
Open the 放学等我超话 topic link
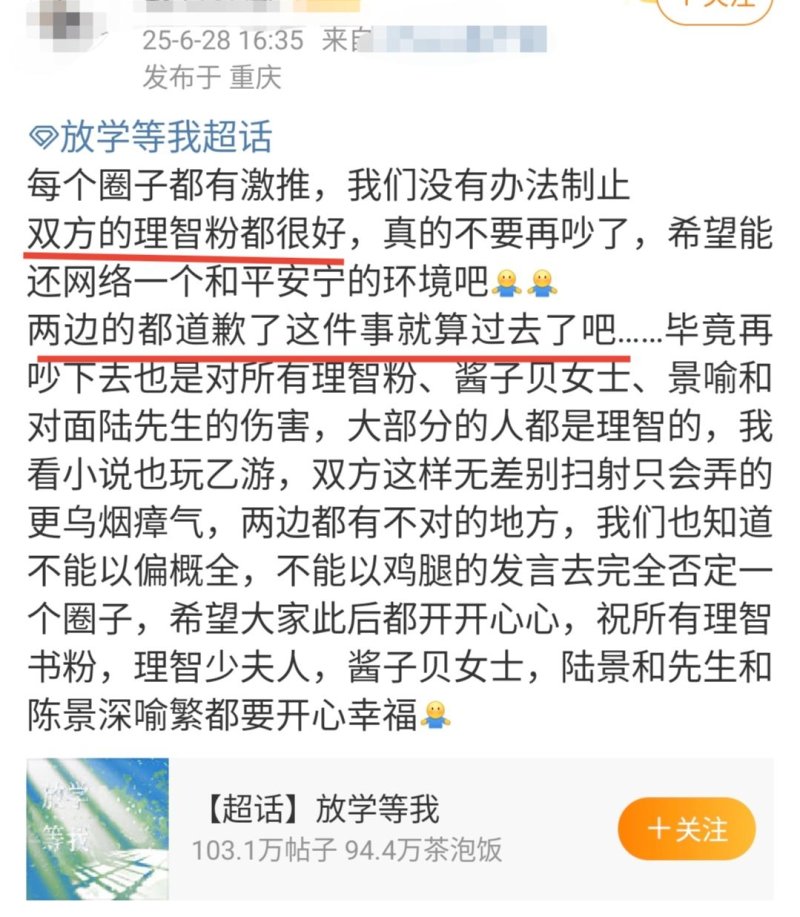coord(152,137)
